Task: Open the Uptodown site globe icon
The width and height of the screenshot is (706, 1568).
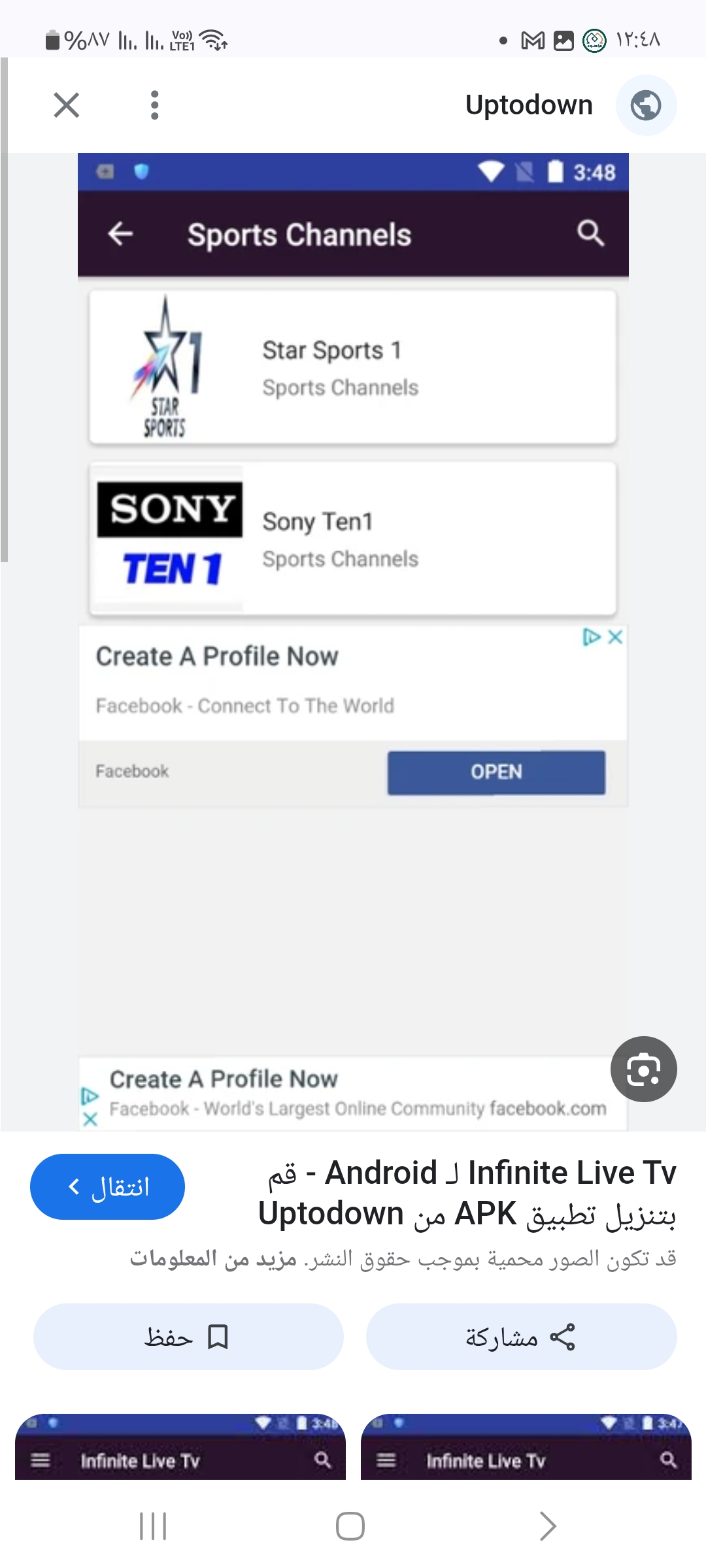Action: (x=646, y=105)
